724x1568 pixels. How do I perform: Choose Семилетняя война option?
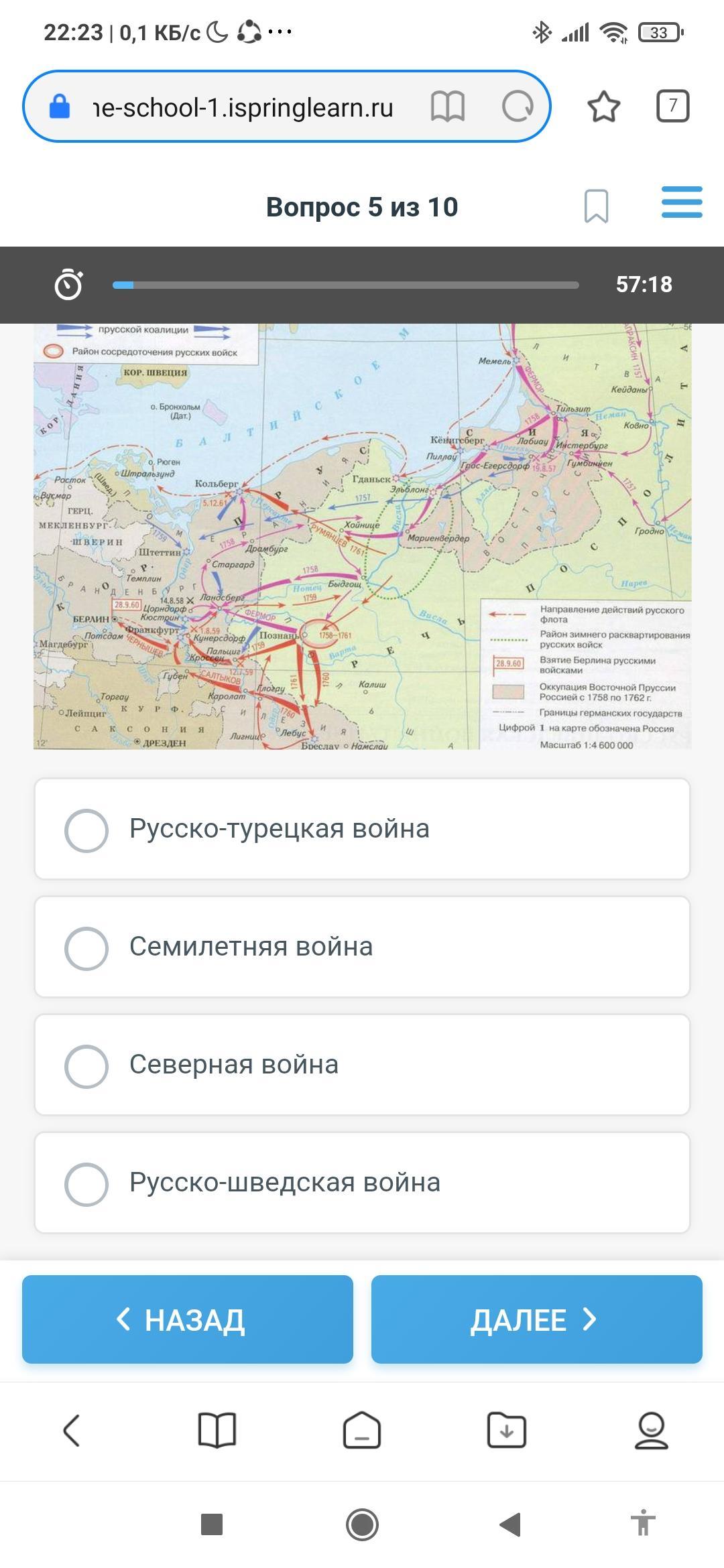tap(362, 947)
